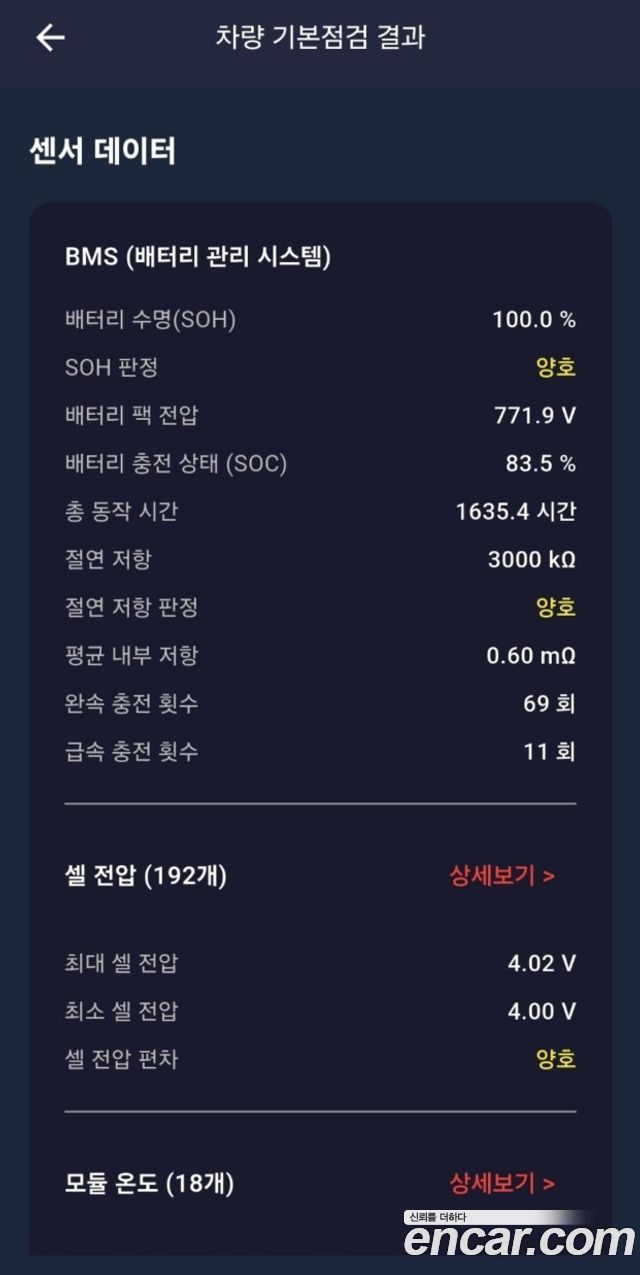Open 상세보기 for 셀 전압 (192개)
Viewport: 640px width, 1275px height.
click(502, 876)
